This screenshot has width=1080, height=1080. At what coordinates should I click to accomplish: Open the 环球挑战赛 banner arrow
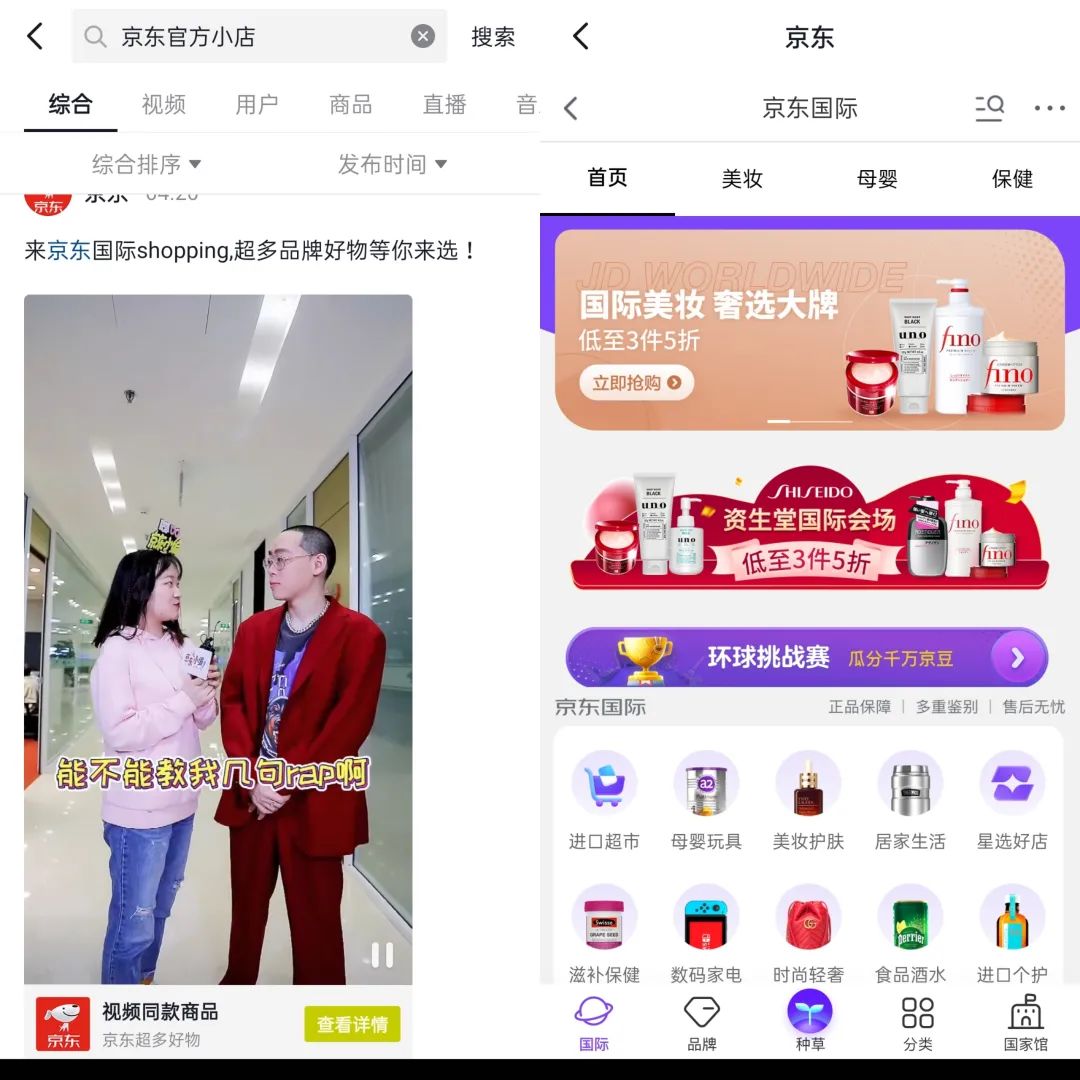[x=1017, y=657]
